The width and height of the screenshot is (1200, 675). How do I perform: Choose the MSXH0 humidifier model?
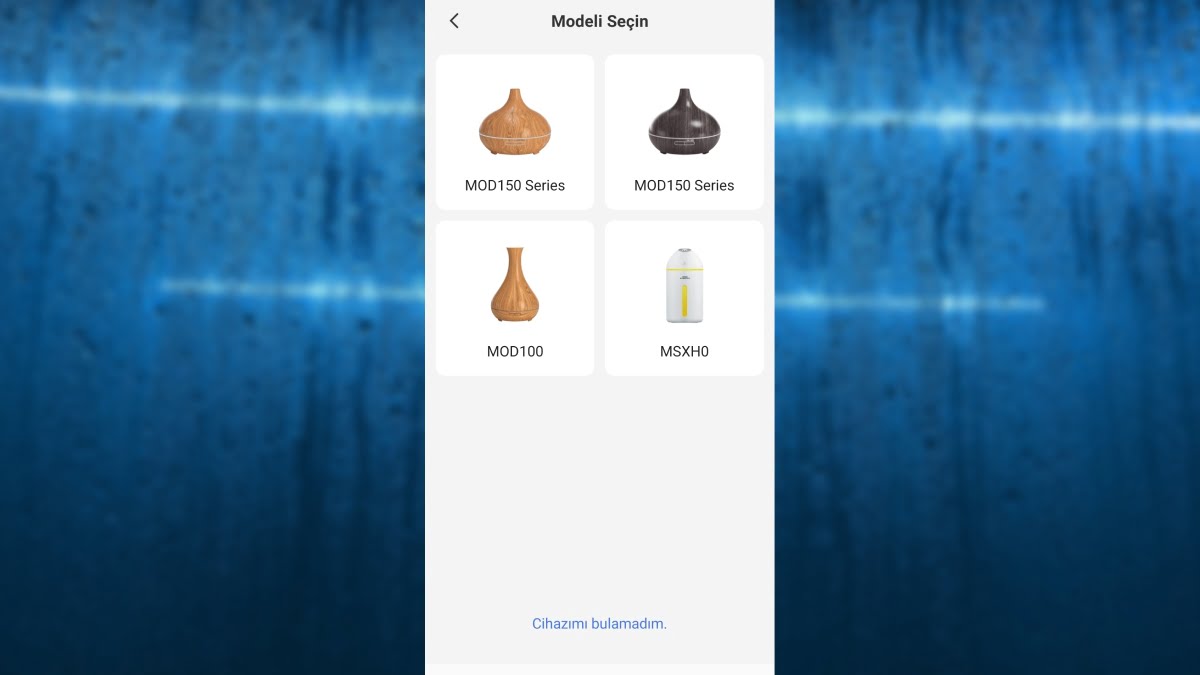tap(684, 298)
